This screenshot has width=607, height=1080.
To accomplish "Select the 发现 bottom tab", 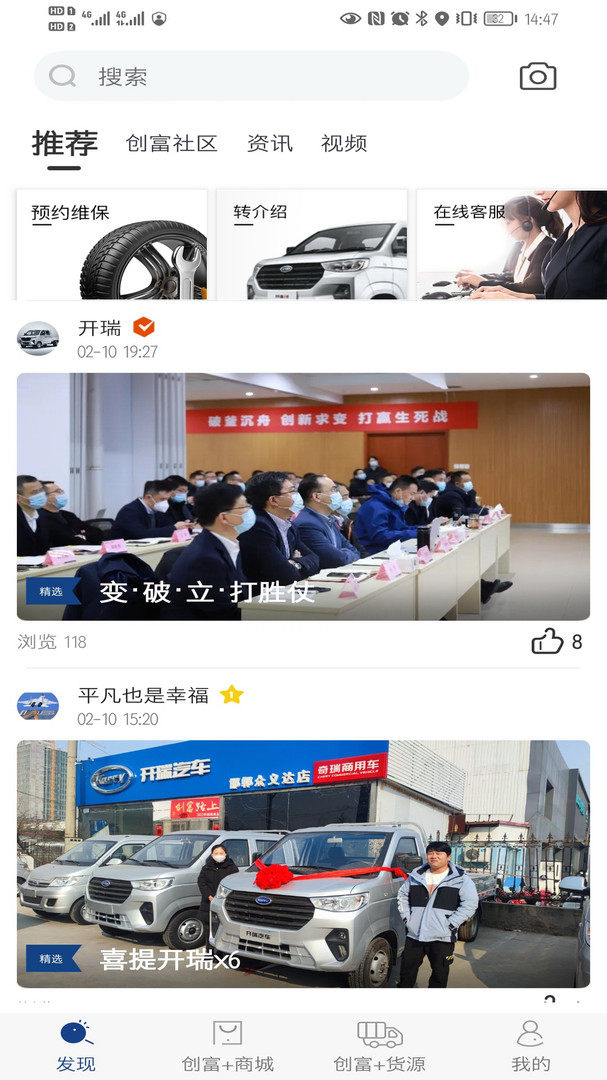I will [x=76, y=1046].
